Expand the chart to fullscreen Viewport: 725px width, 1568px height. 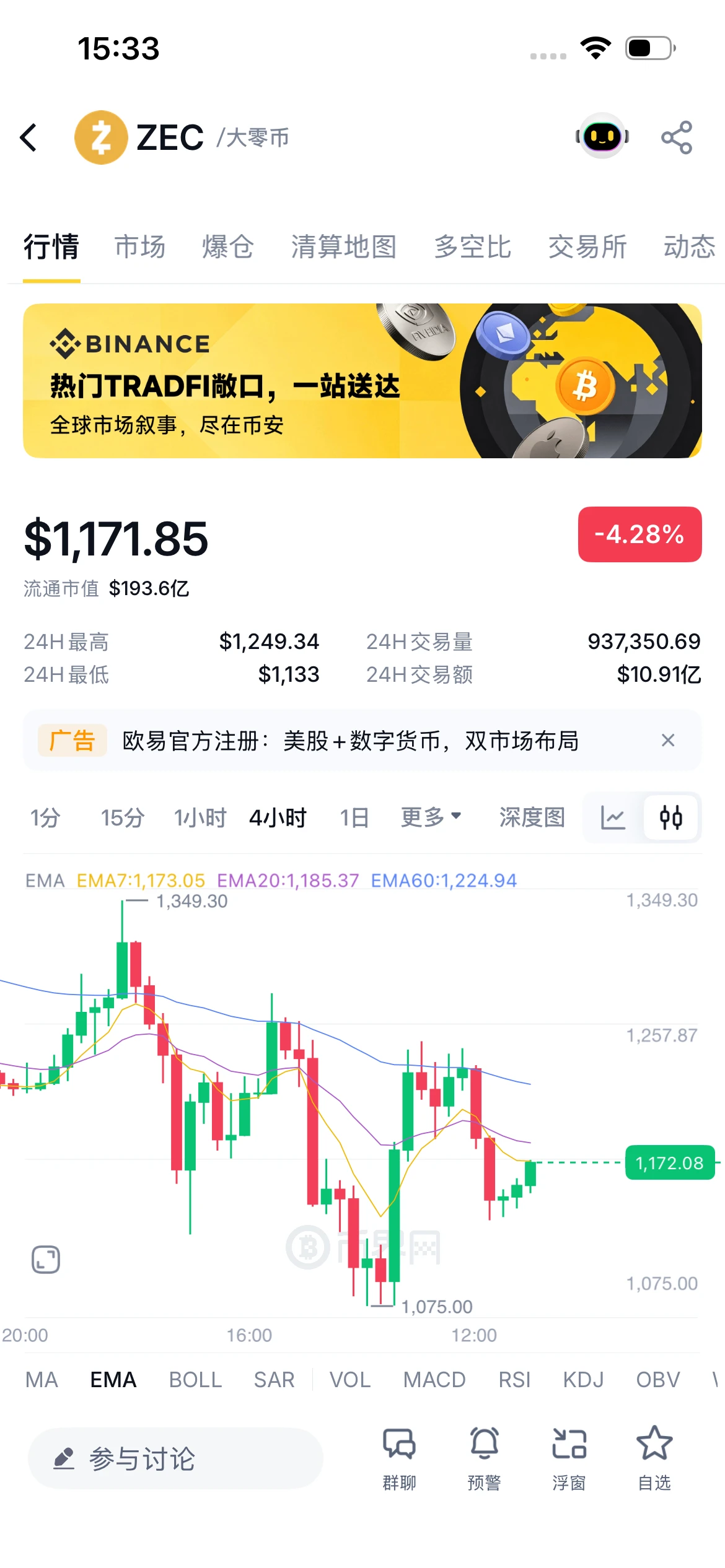pos(46,1260)
